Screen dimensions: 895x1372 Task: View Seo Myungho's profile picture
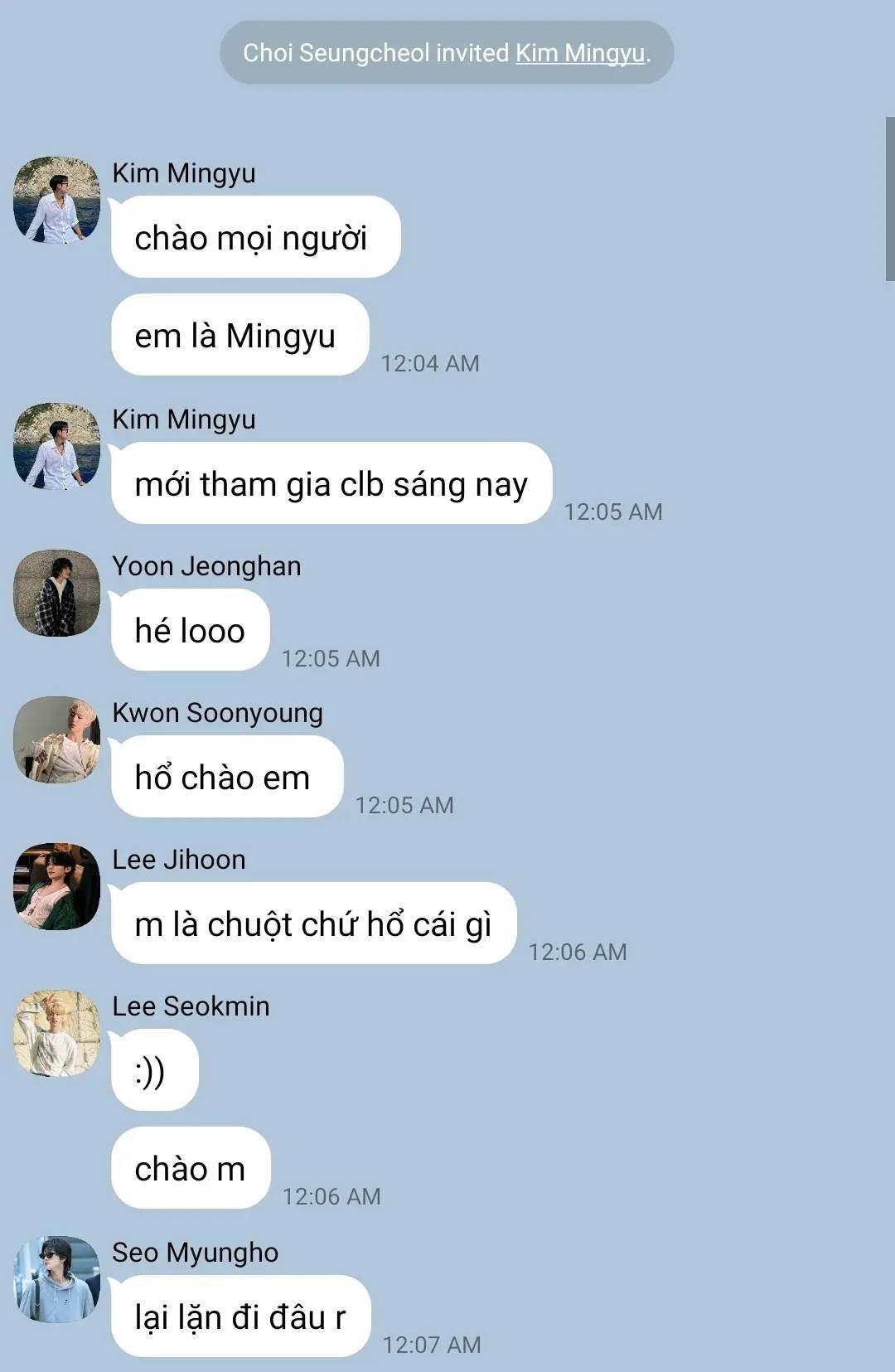[56, 1279]
